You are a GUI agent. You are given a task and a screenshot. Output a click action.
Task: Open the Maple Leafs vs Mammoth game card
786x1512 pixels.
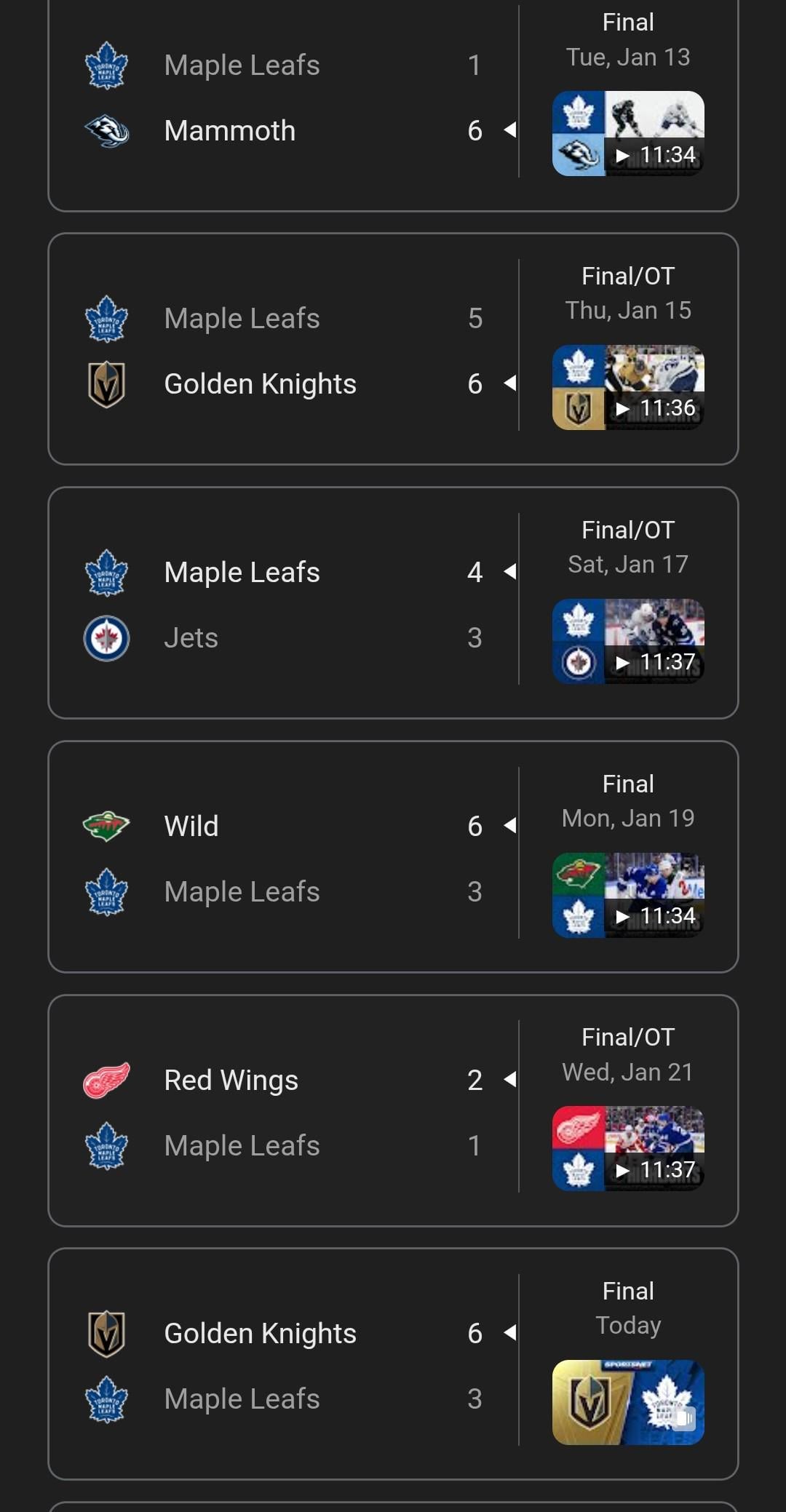tap(284, 98)
